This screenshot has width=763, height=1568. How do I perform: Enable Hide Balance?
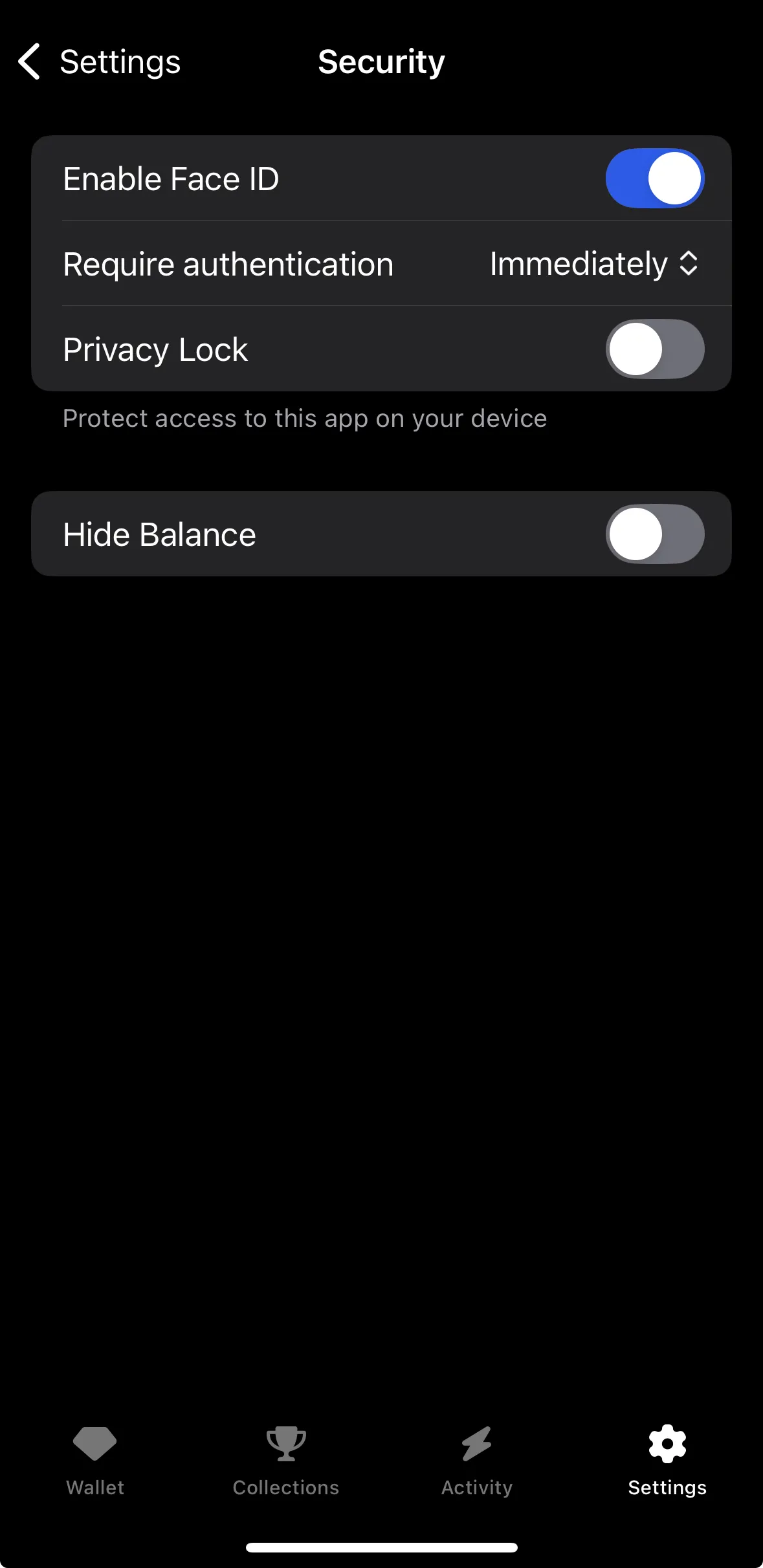pyautogui.click(x=654, y=533)
